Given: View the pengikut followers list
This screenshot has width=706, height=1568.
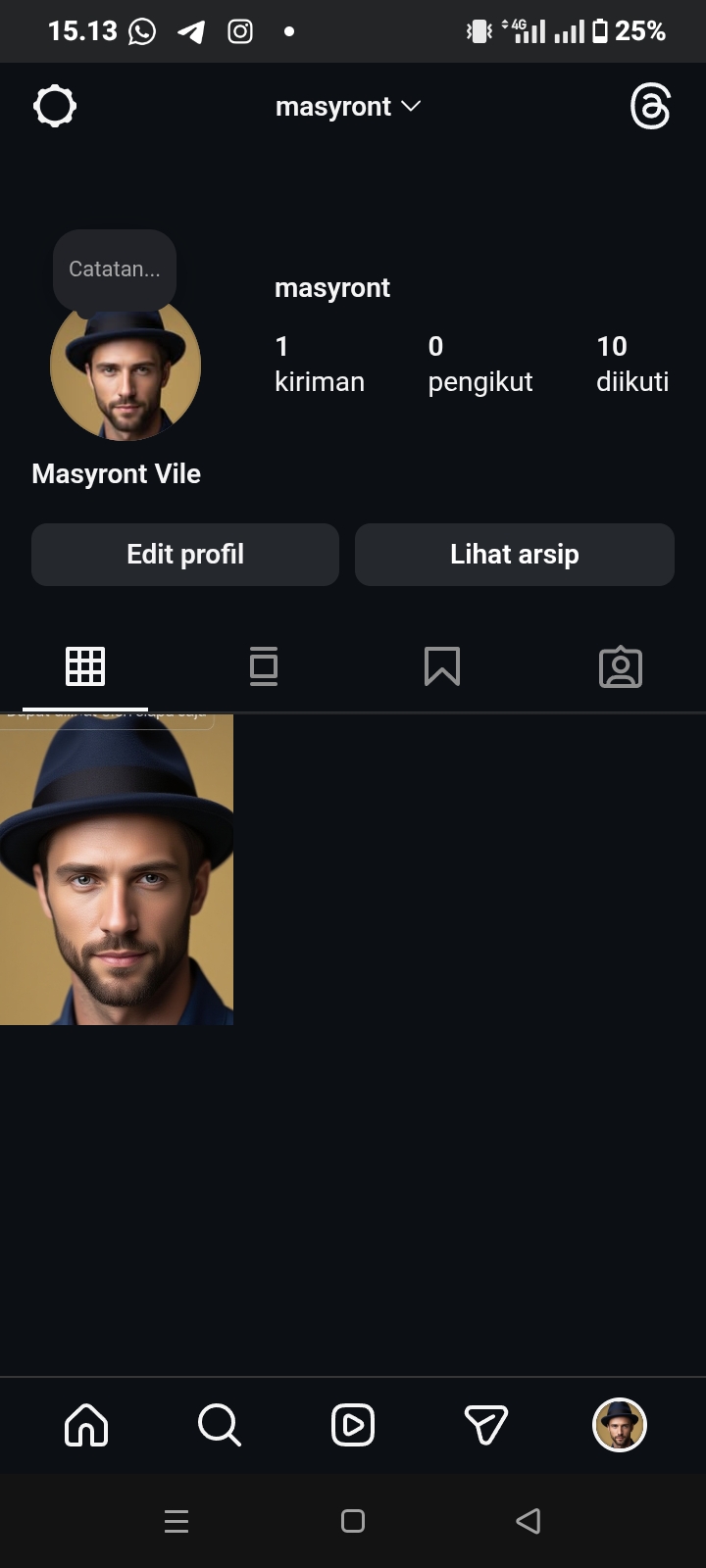Looking at the screenshot, I should [x=479, y=363].
